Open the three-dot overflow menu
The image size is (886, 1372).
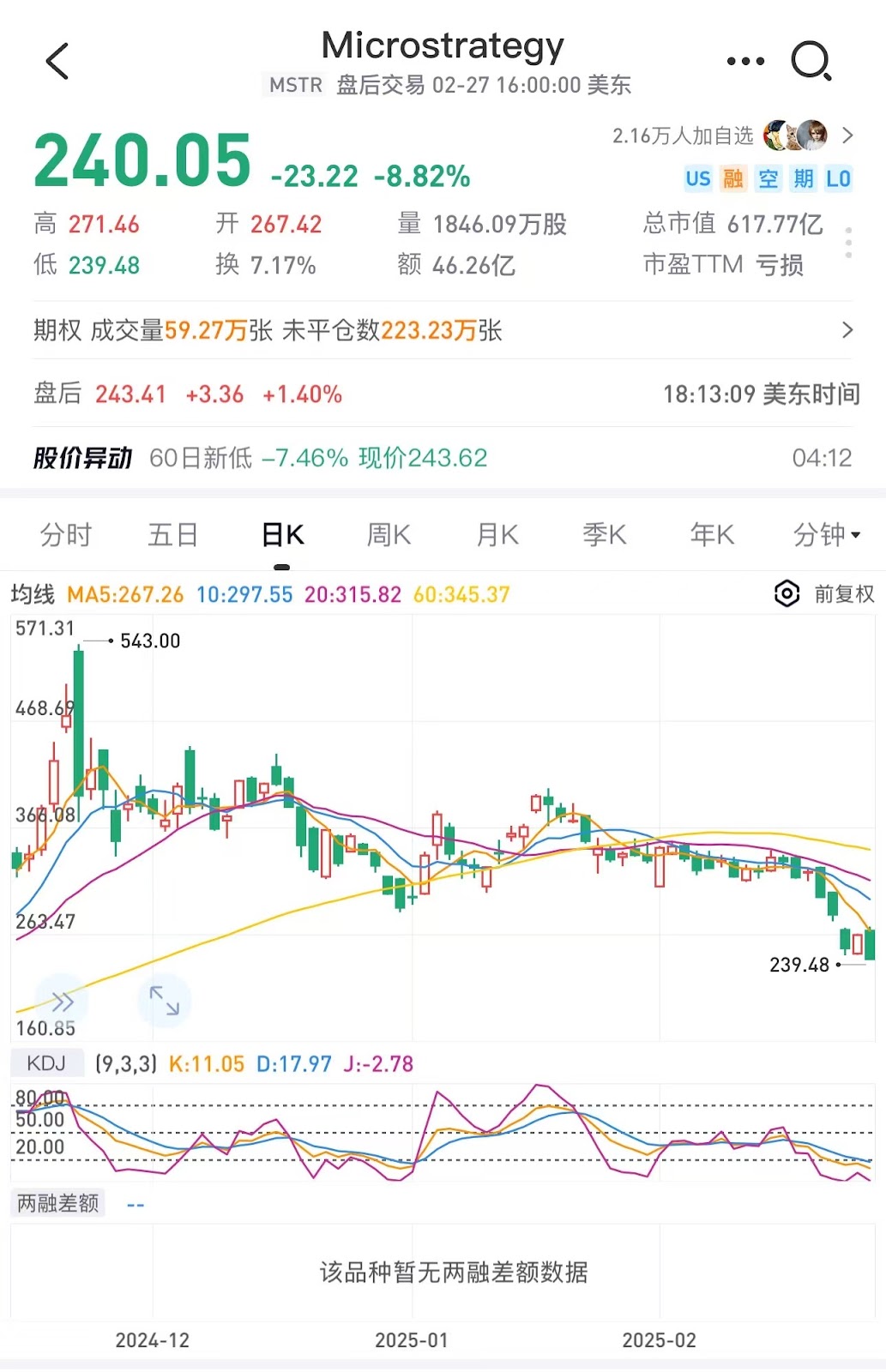tap(744, 62)
